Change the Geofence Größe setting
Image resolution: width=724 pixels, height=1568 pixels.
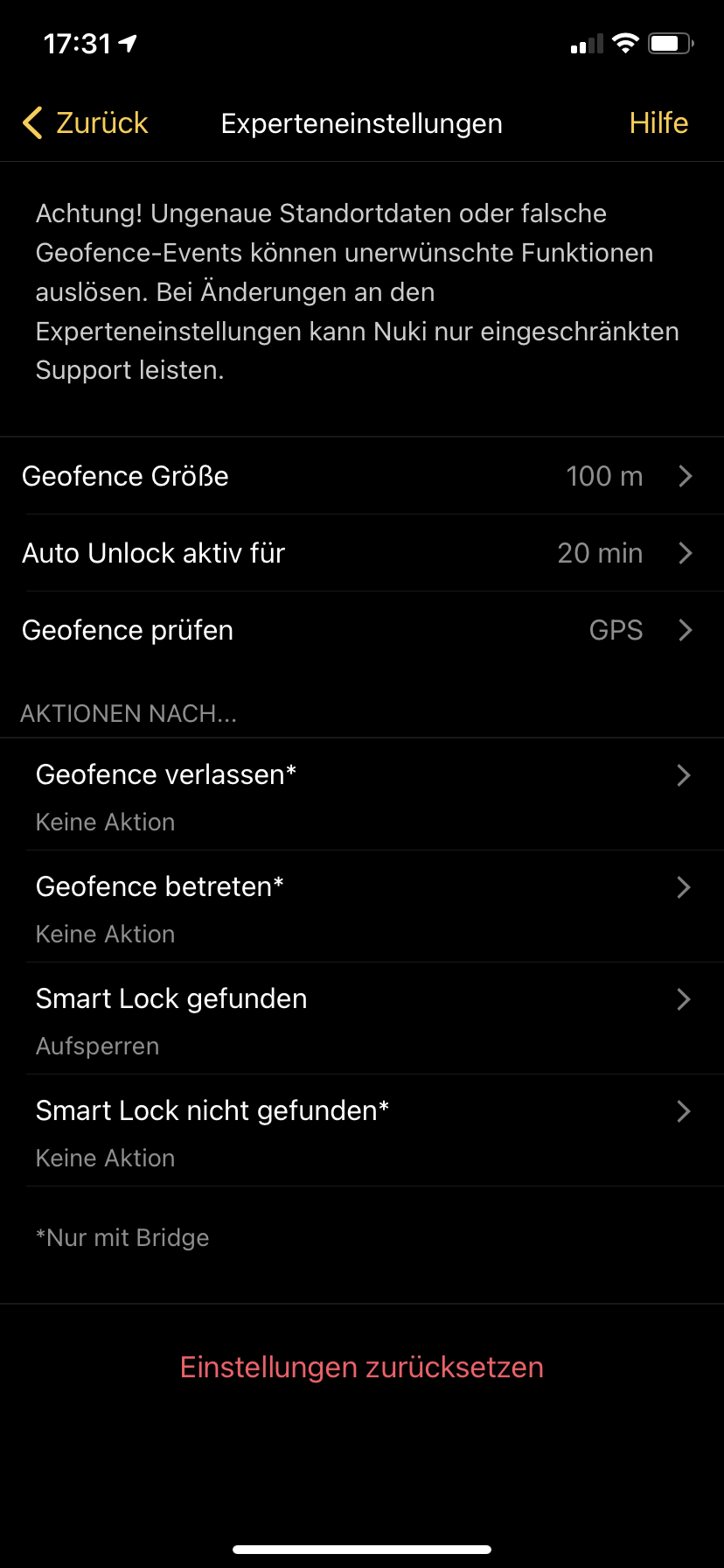pos(362,476)
